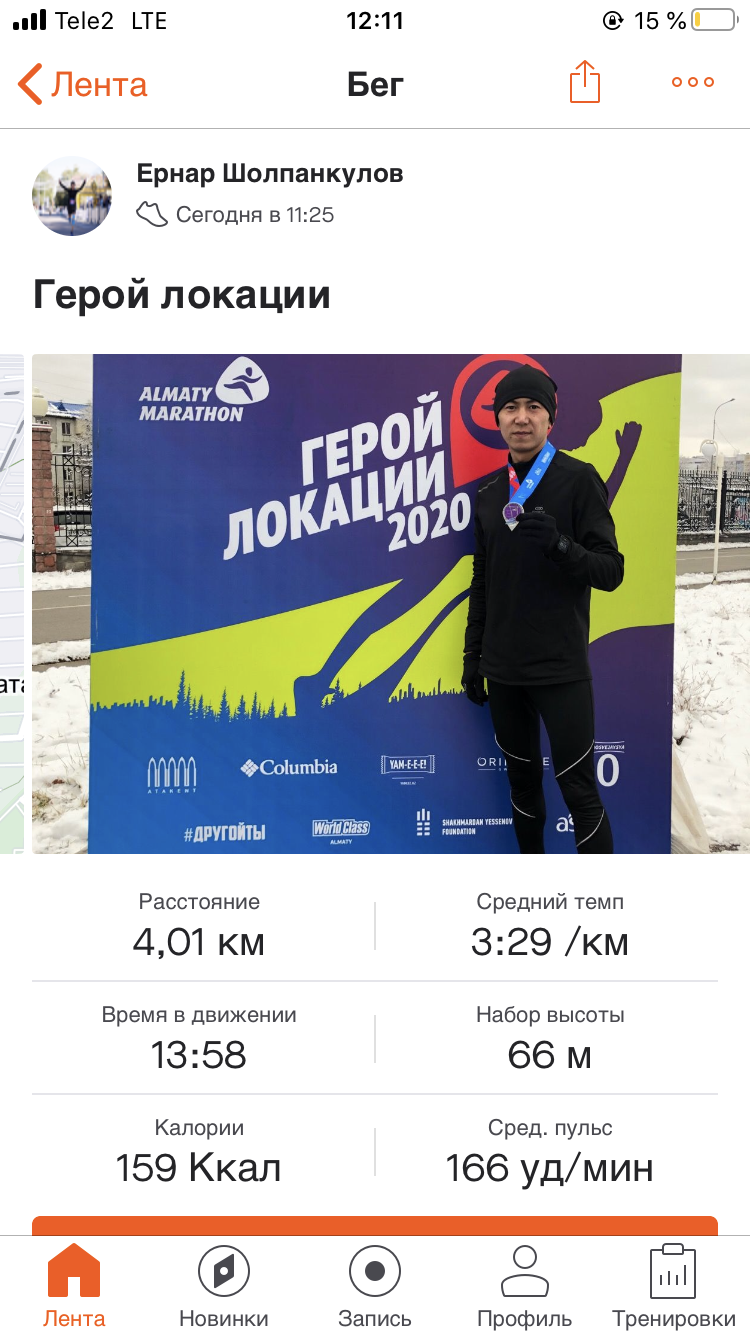Open the three-dot overflow menu
This screenshot has width=750, height=1334.
[x=692, y=83]
